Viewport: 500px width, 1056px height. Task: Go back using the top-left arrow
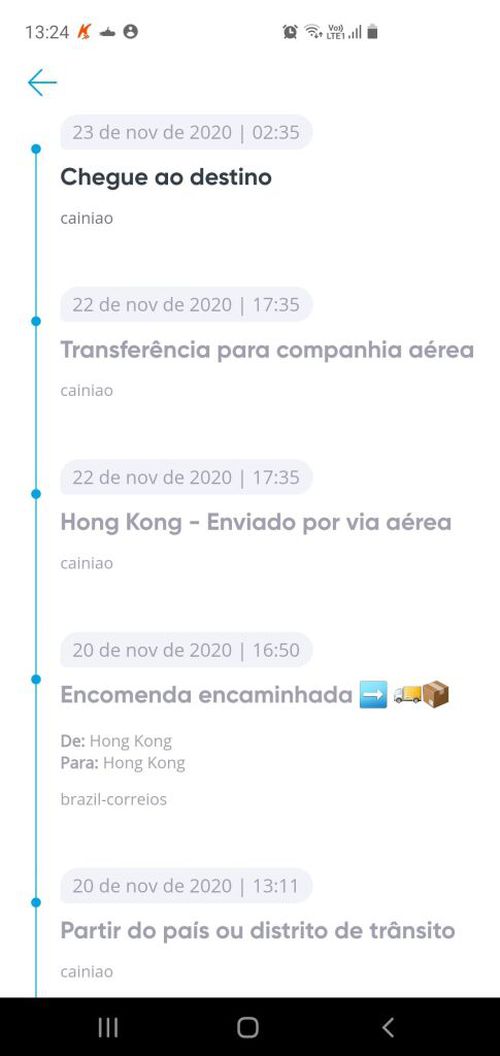pos(42,82)
